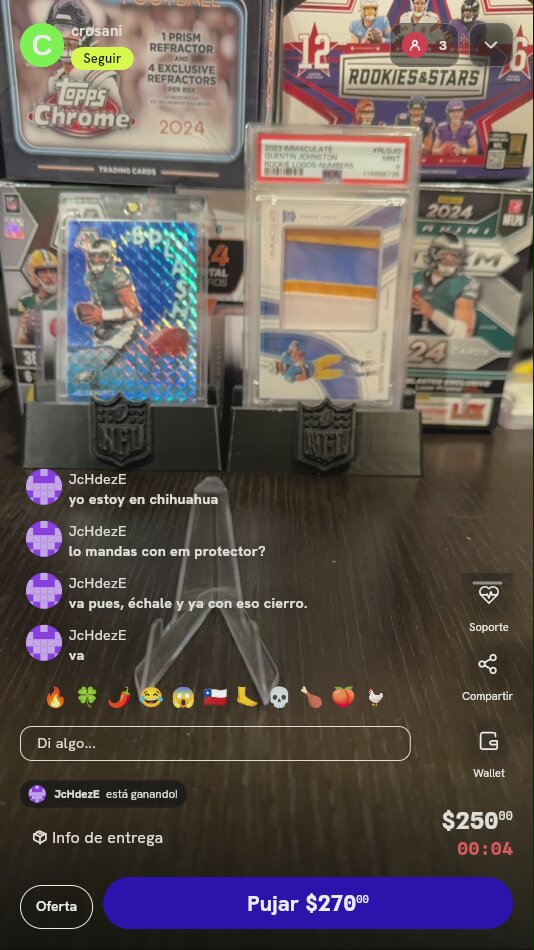Collapse the stream with the down chevron
The width and height of the screenshot is (534, 950).
pos(491,45)
